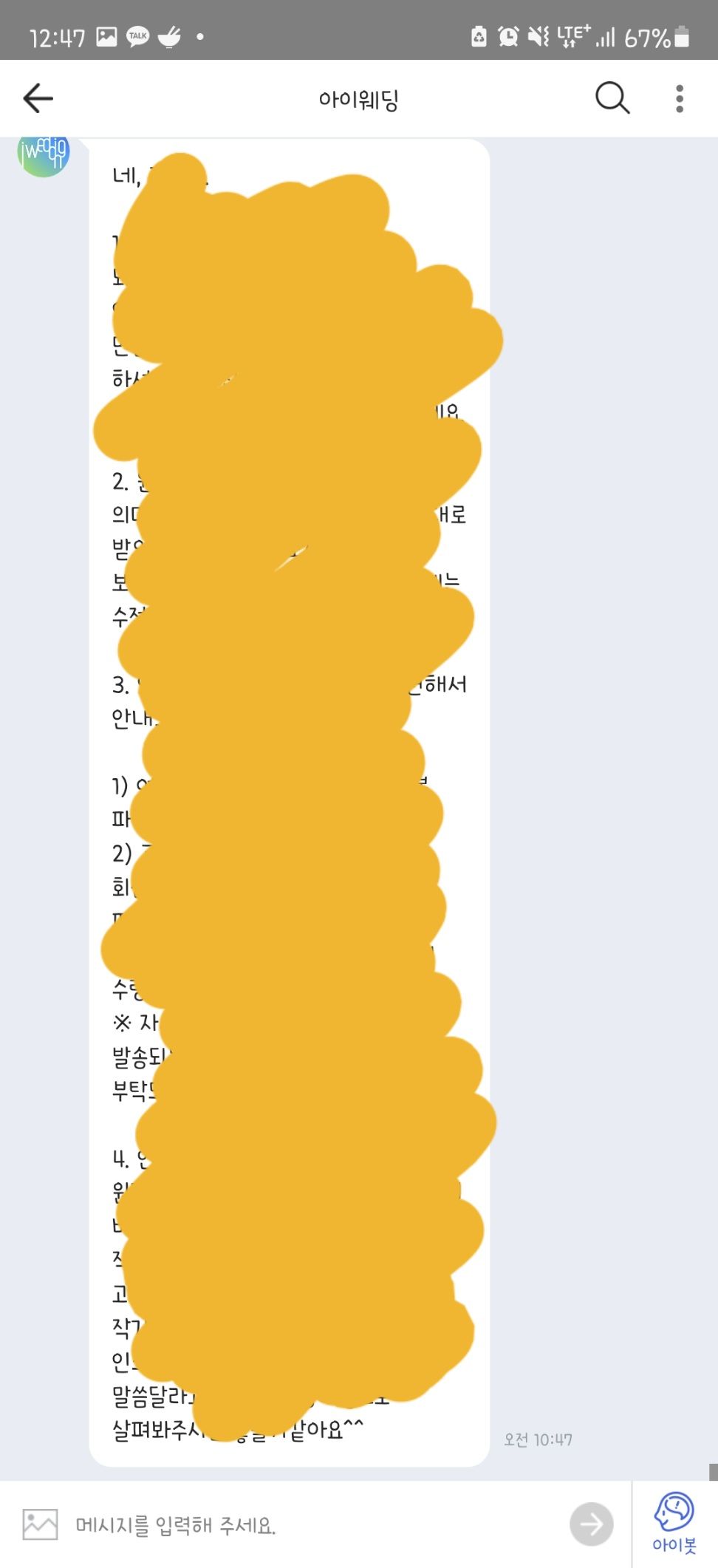Attach a picture to the message
718x1568 pixels.
click(40, 1524)
